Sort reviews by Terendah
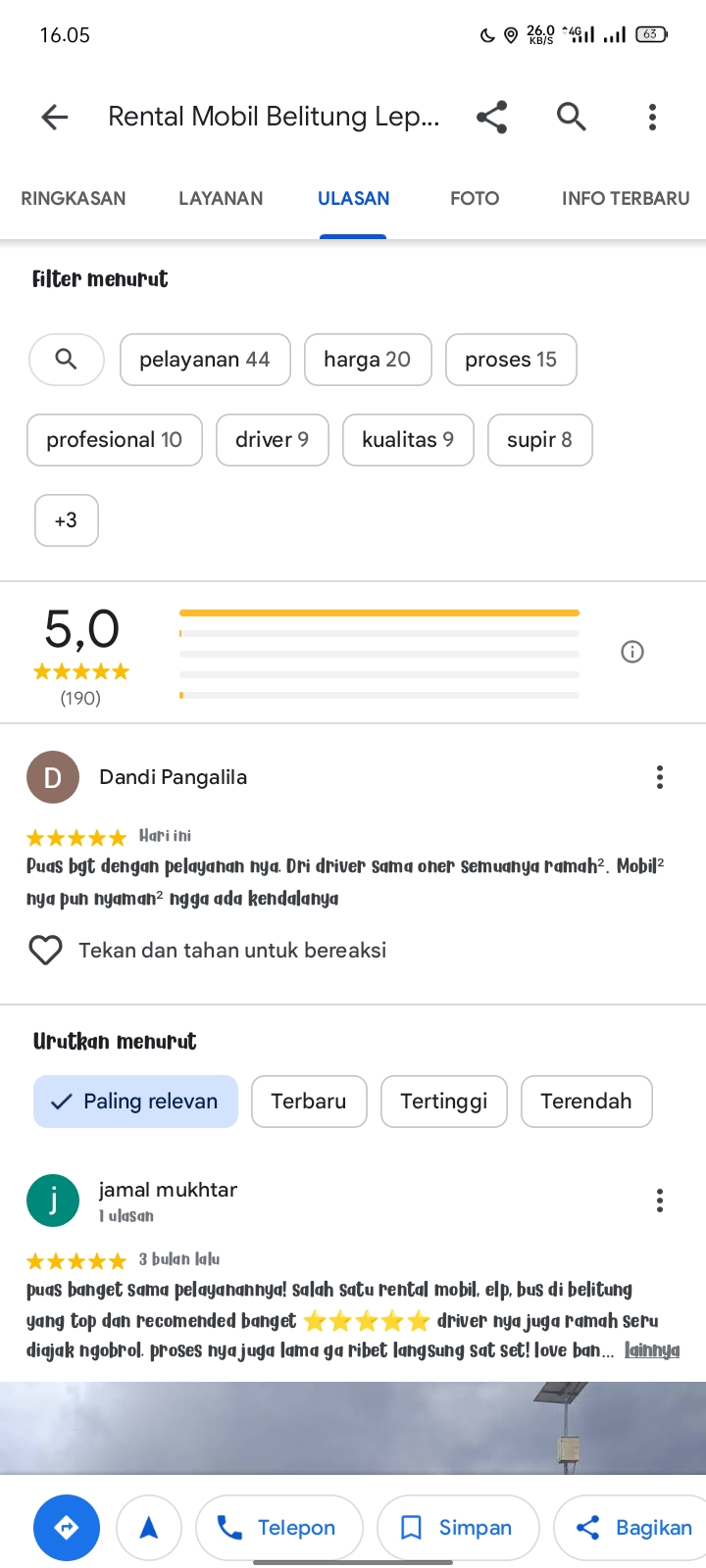The width and height of the screenshot is (706, 1568). (x=586, y=1102)
